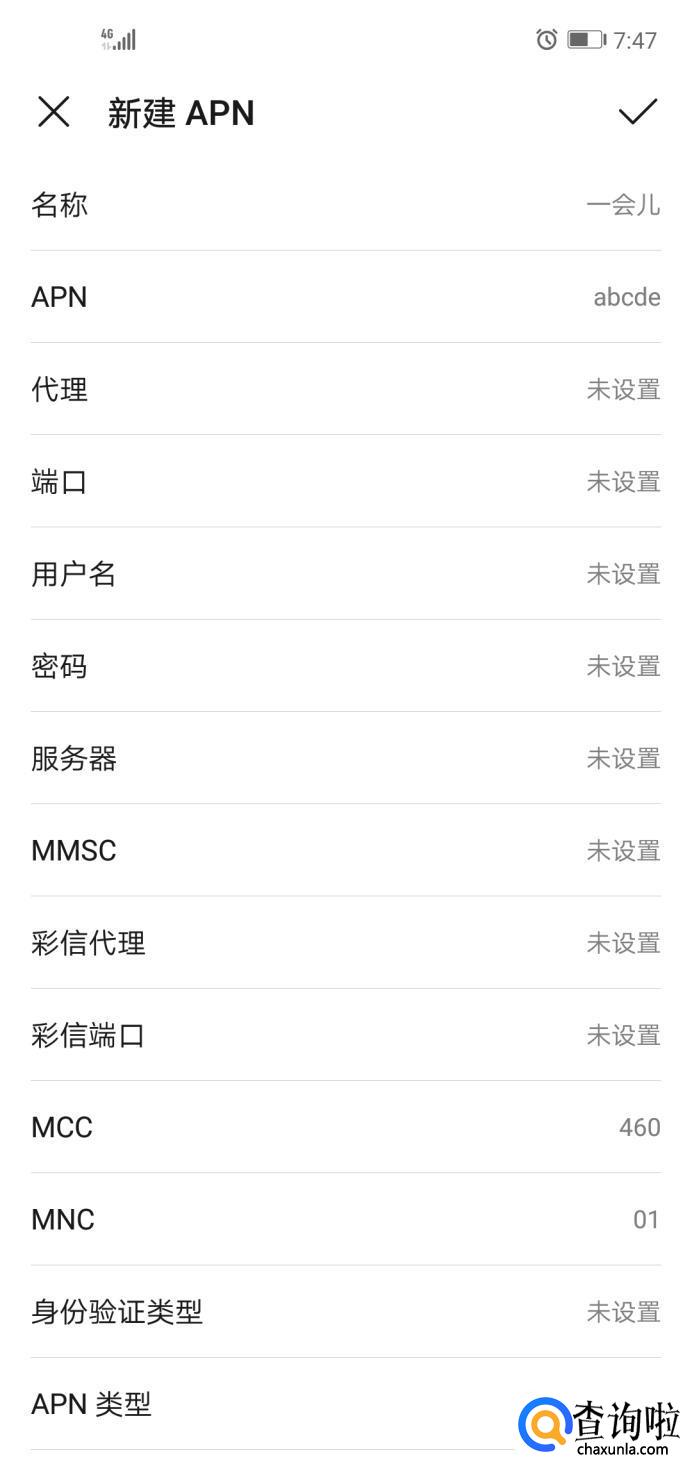The width and height of the screenshot is (692, 1480).
Task: Change the MNC value
Action: click(x=345, y=1220)
